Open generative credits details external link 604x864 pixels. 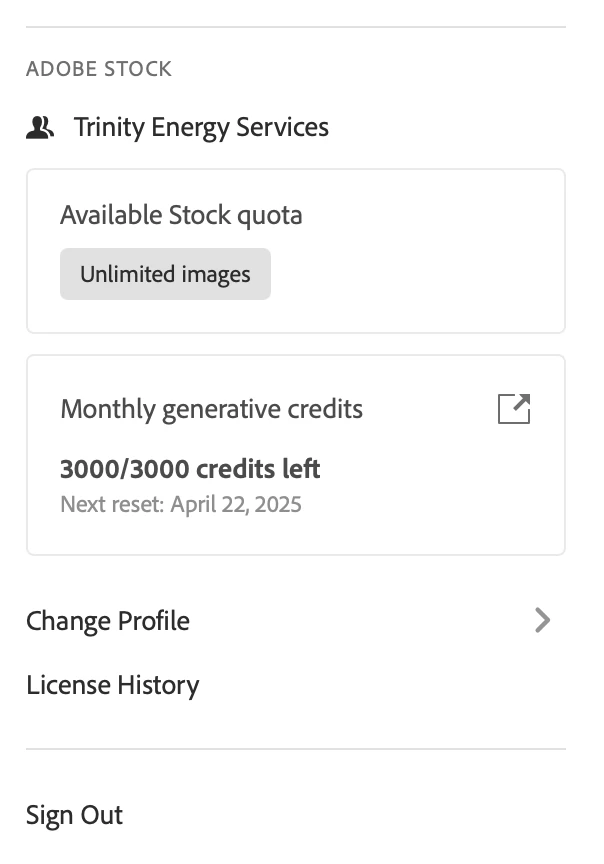click(514, 408)
